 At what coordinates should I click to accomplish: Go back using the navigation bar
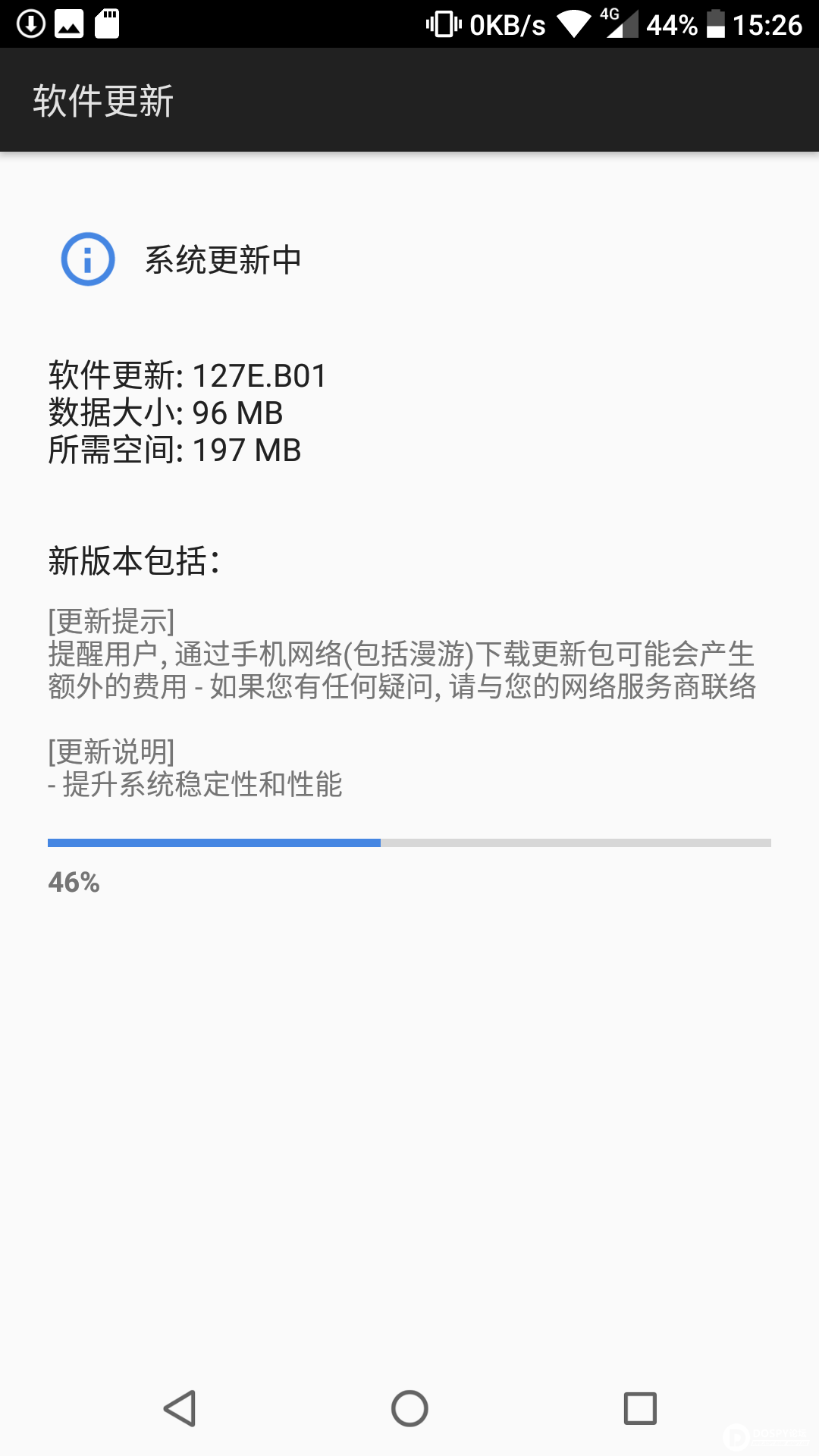coord(180,1409)
